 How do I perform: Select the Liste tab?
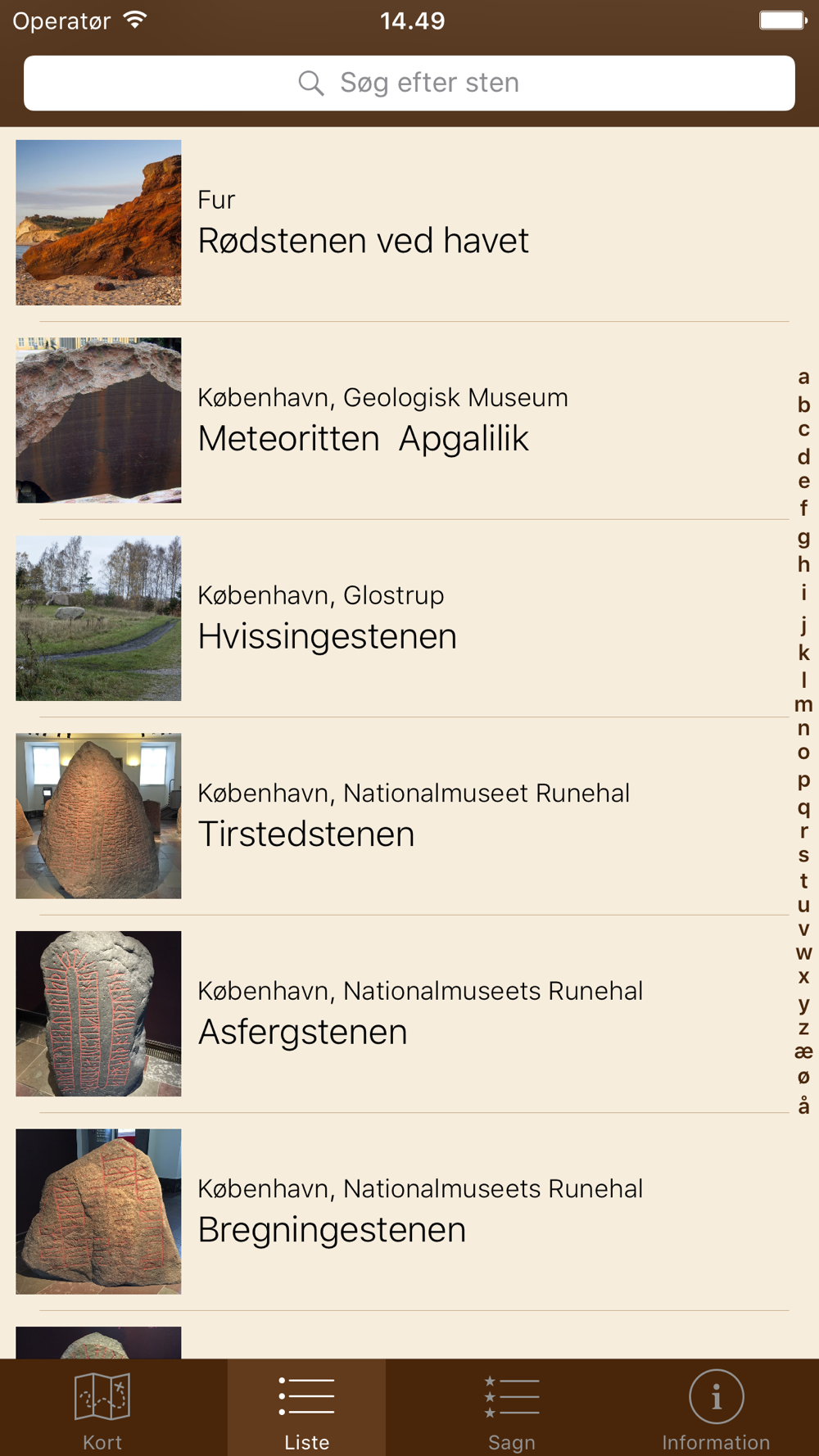[x=306, y=1409]
